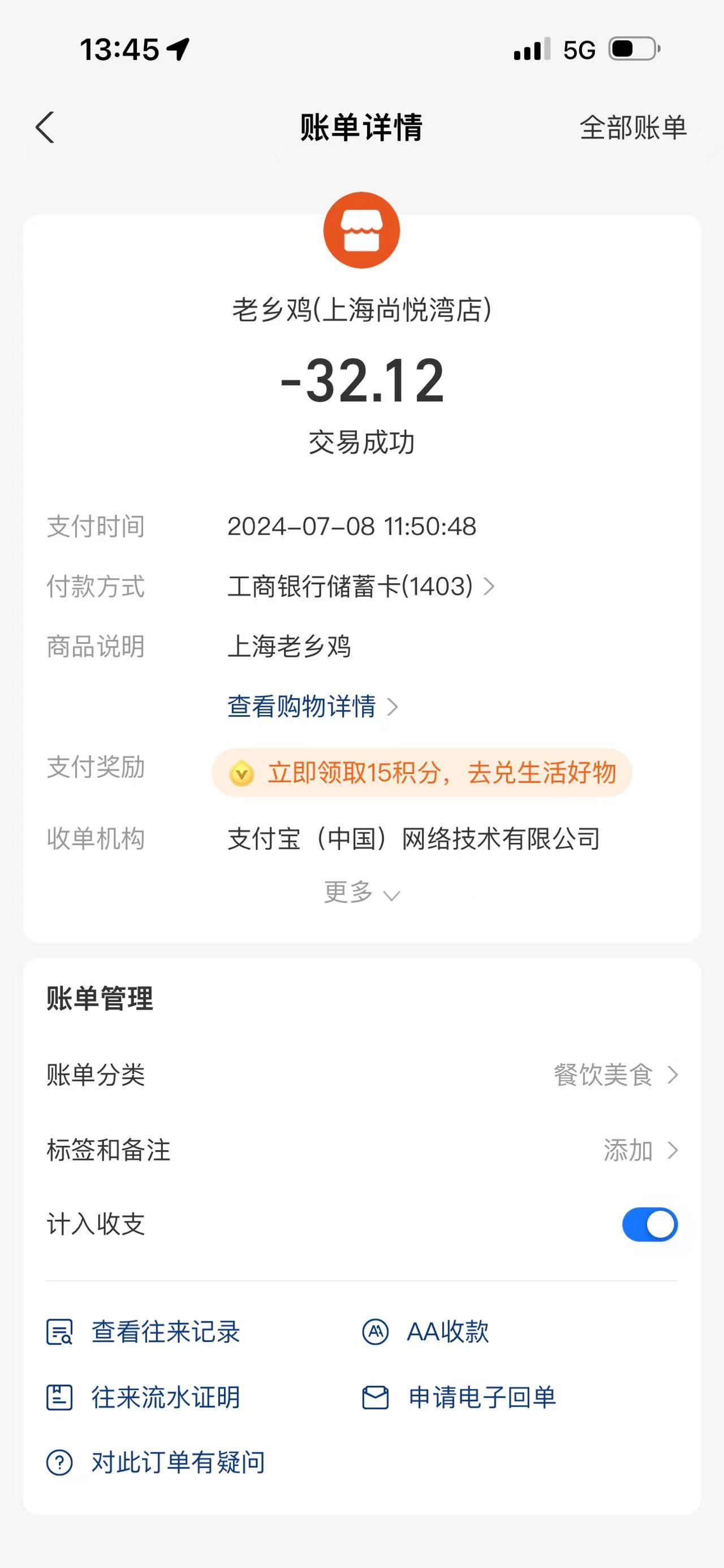
Task: Start an AA收款 request
Action: tap(425, 1332)
